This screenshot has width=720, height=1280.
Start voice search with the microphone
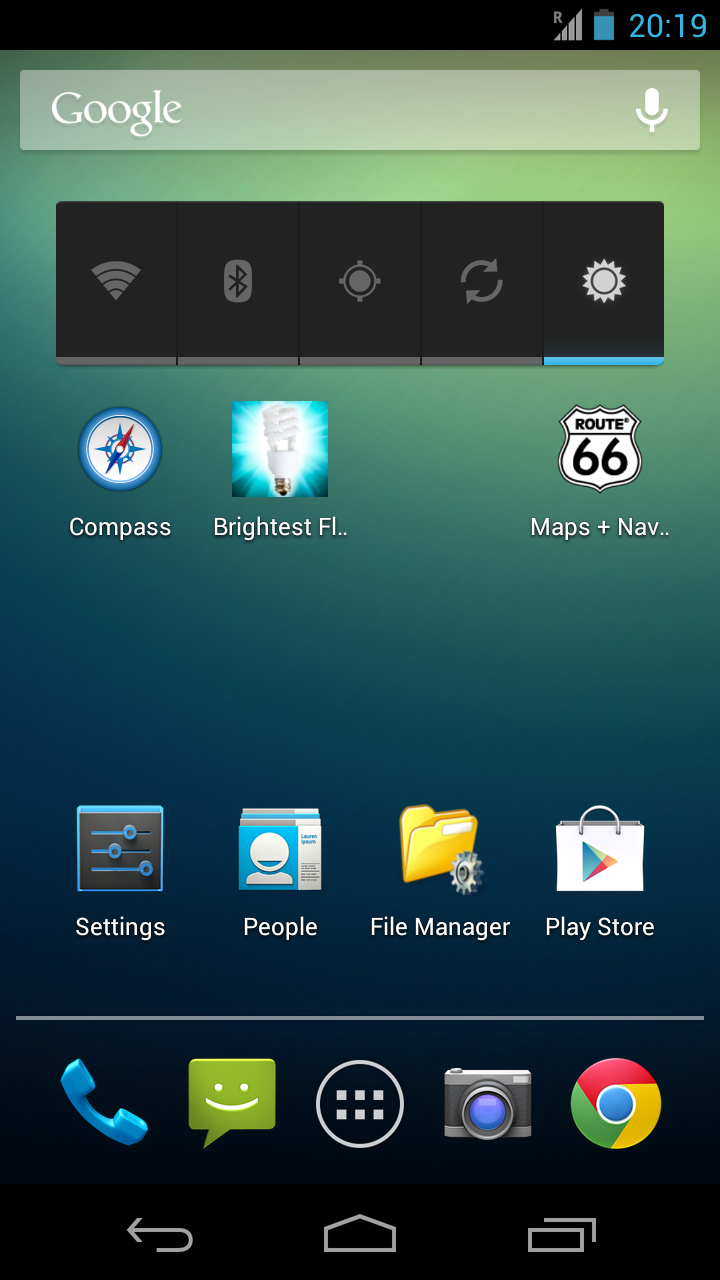[652, 110]
